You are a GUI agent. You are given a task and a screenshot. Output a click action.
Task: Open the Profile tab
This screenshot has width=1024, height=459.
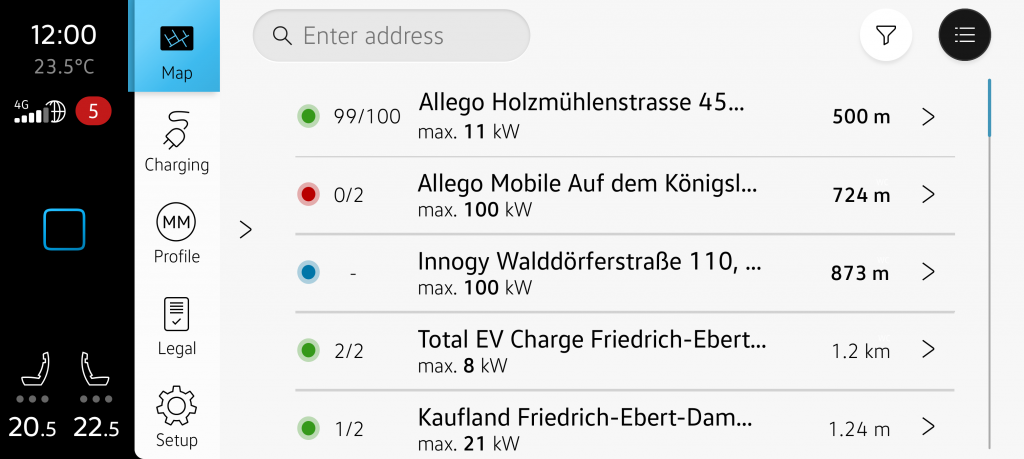click(176, 235)
